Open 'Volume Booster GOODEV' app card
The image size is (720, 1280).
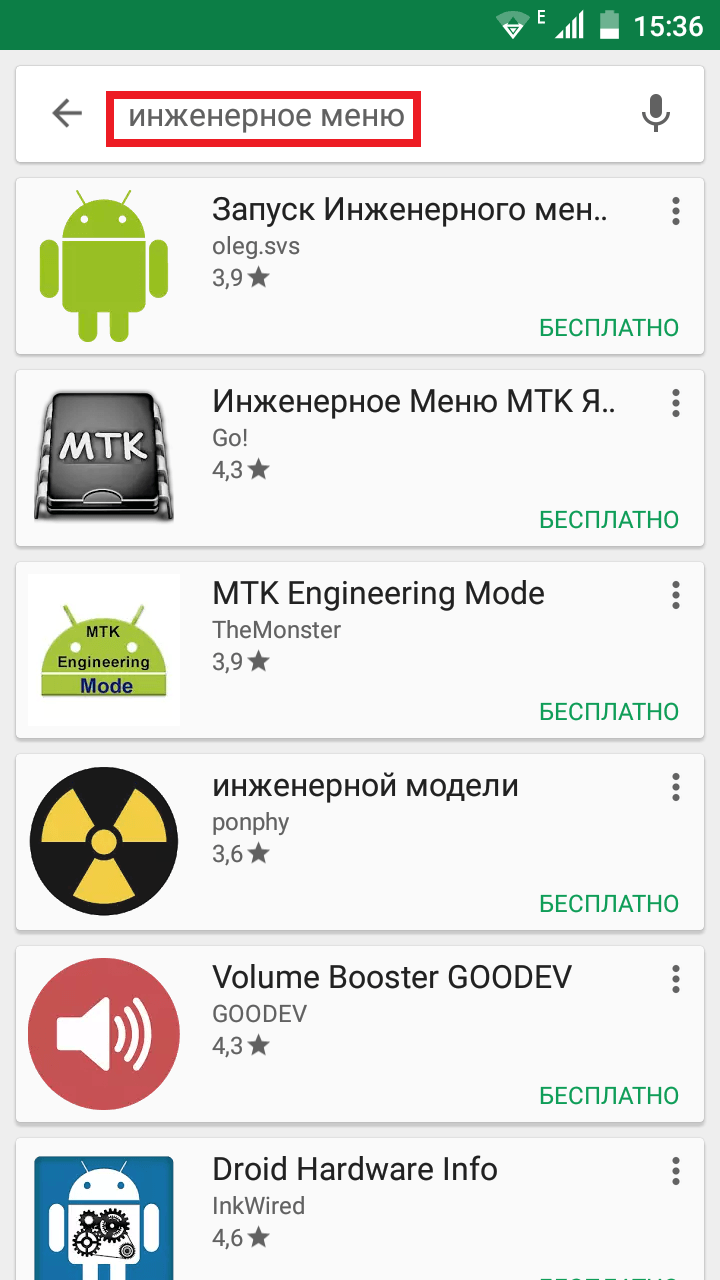(360, 1034)
